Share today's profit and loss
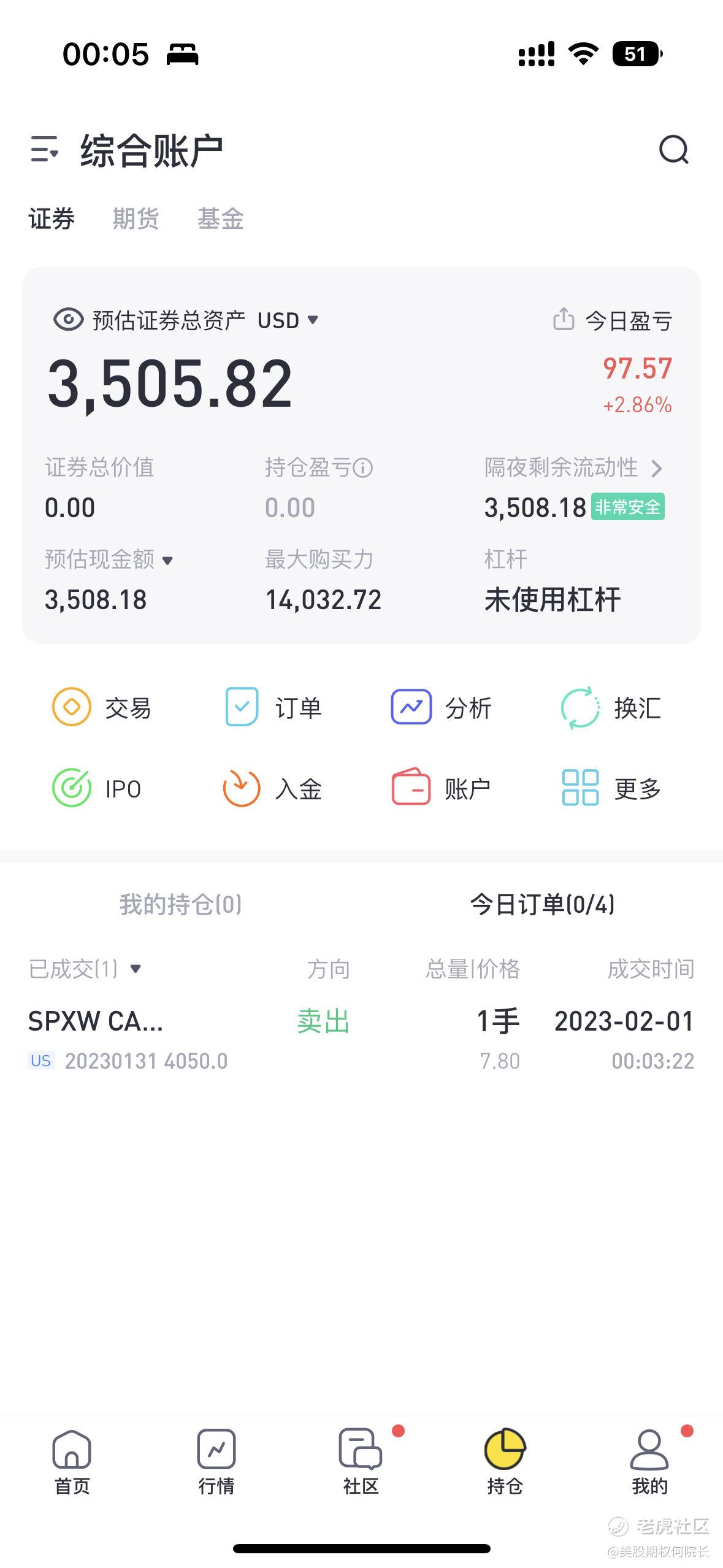The height and width of the screenshot is (1568, 723). click(x=564, y=319)
